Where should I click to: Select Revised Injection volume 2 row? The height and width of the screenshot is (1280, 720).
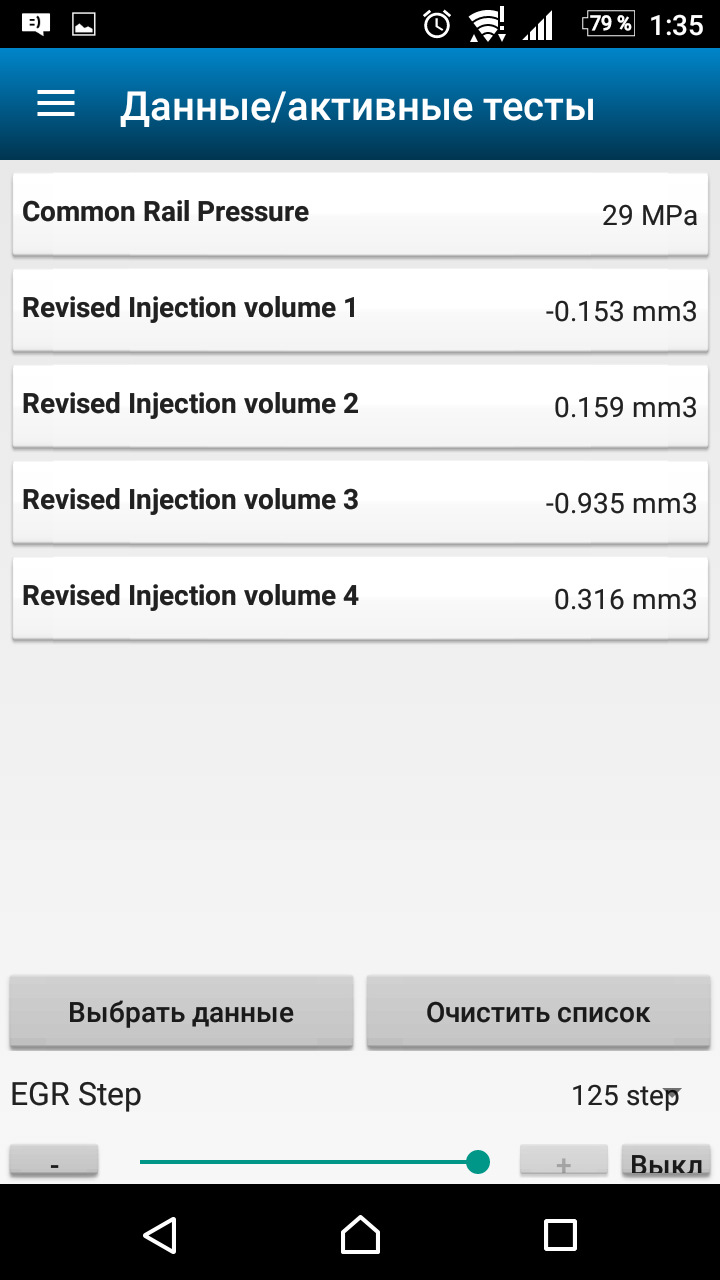pyautogui.click(x=360, y=406)
